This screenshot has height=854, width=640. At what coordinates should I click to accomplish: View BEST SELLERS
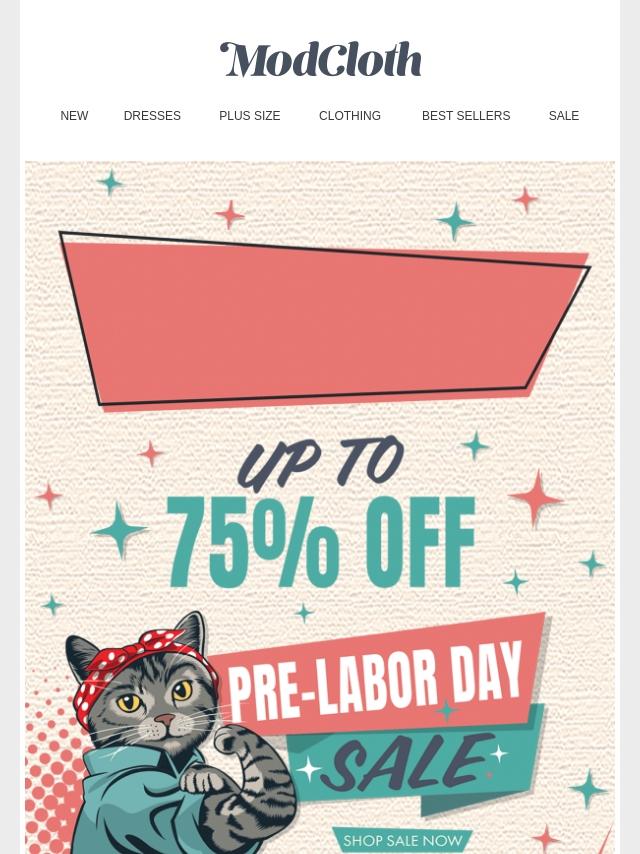(466, 116)
